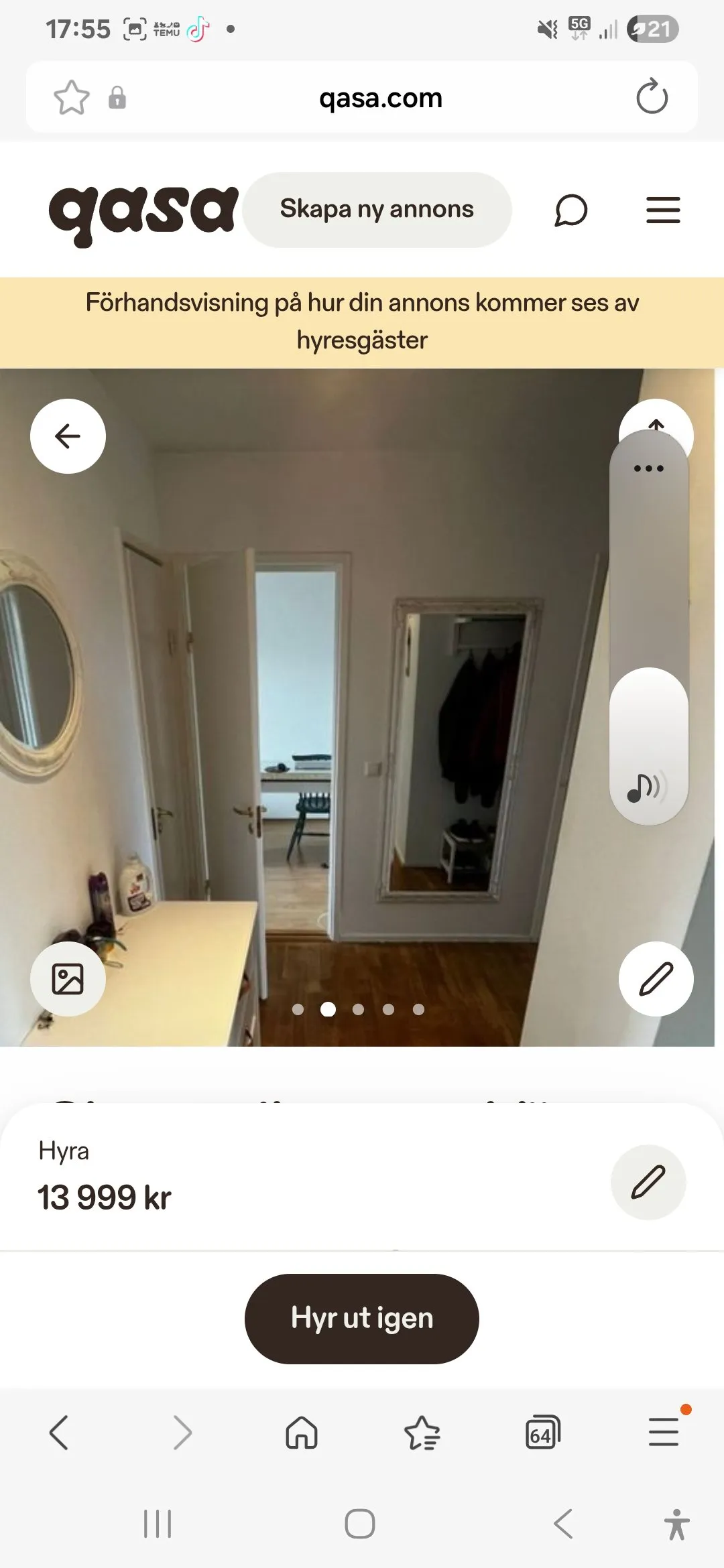Image resolution: width=724 pixels, height=1568 pixels.
Task: Tap the bookmark star in the address bar
Action: click(70, 97)
